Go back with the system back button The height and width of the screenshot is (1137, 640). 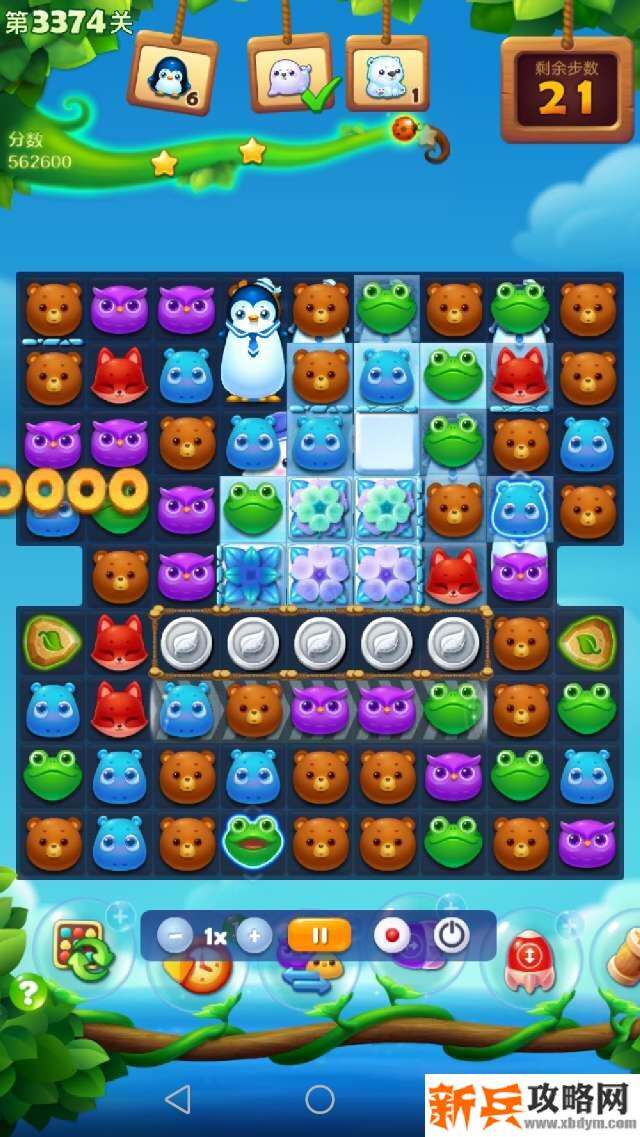(x=178, y=1100)
